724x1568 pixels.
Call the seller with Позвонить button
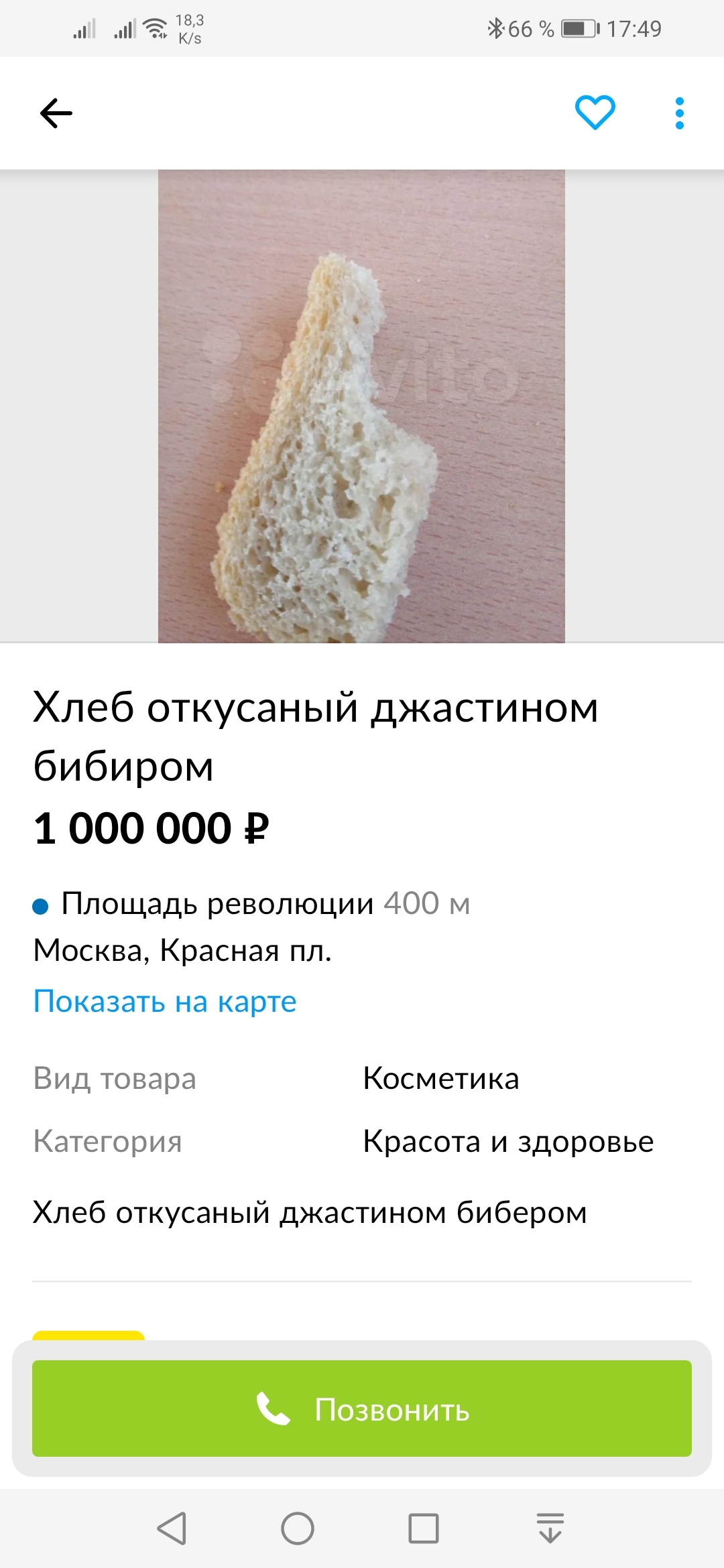click(x=362, y=1409)
